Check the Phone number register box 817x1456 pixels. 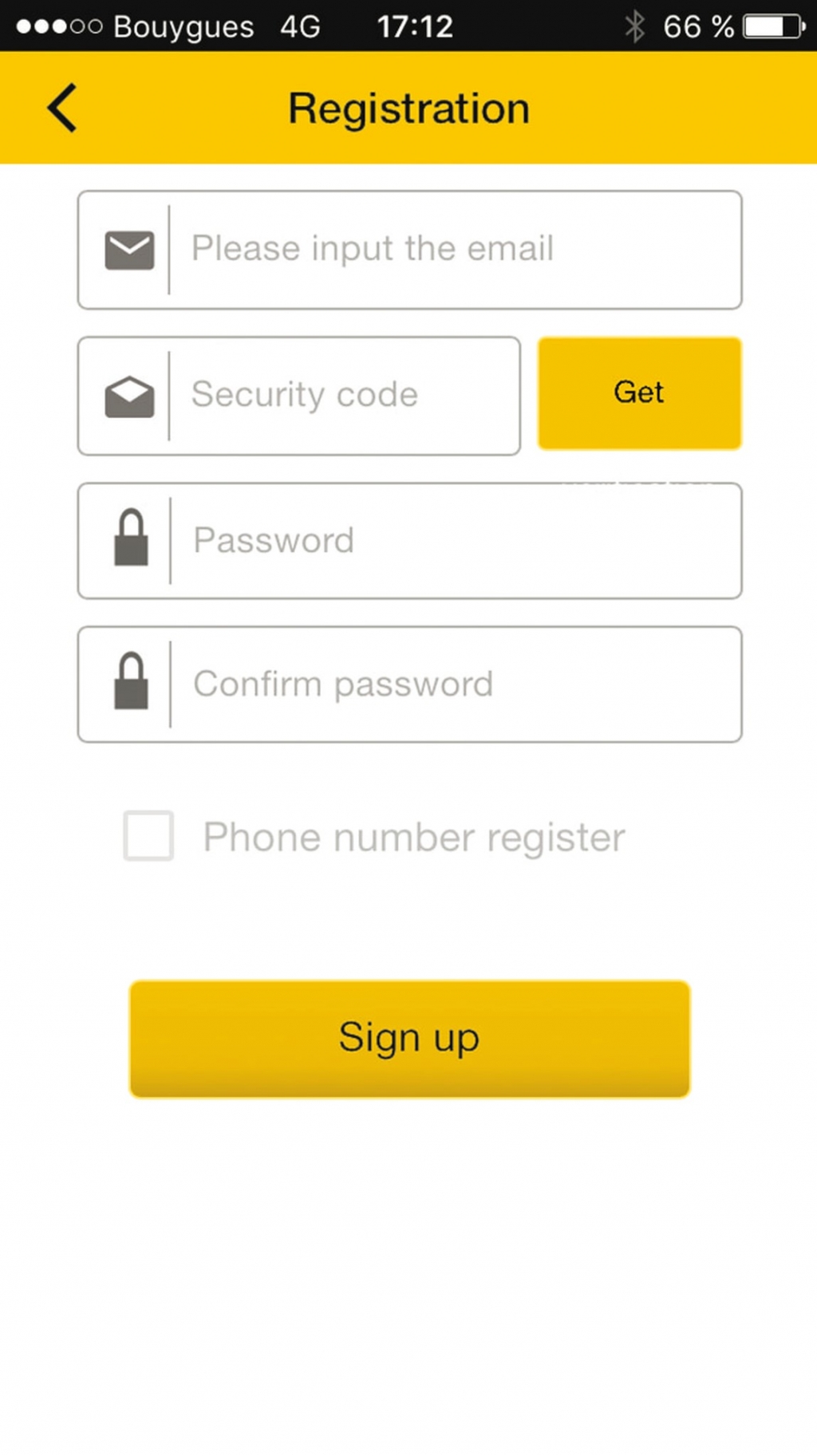pyautogui.click(x=148, y=836)
